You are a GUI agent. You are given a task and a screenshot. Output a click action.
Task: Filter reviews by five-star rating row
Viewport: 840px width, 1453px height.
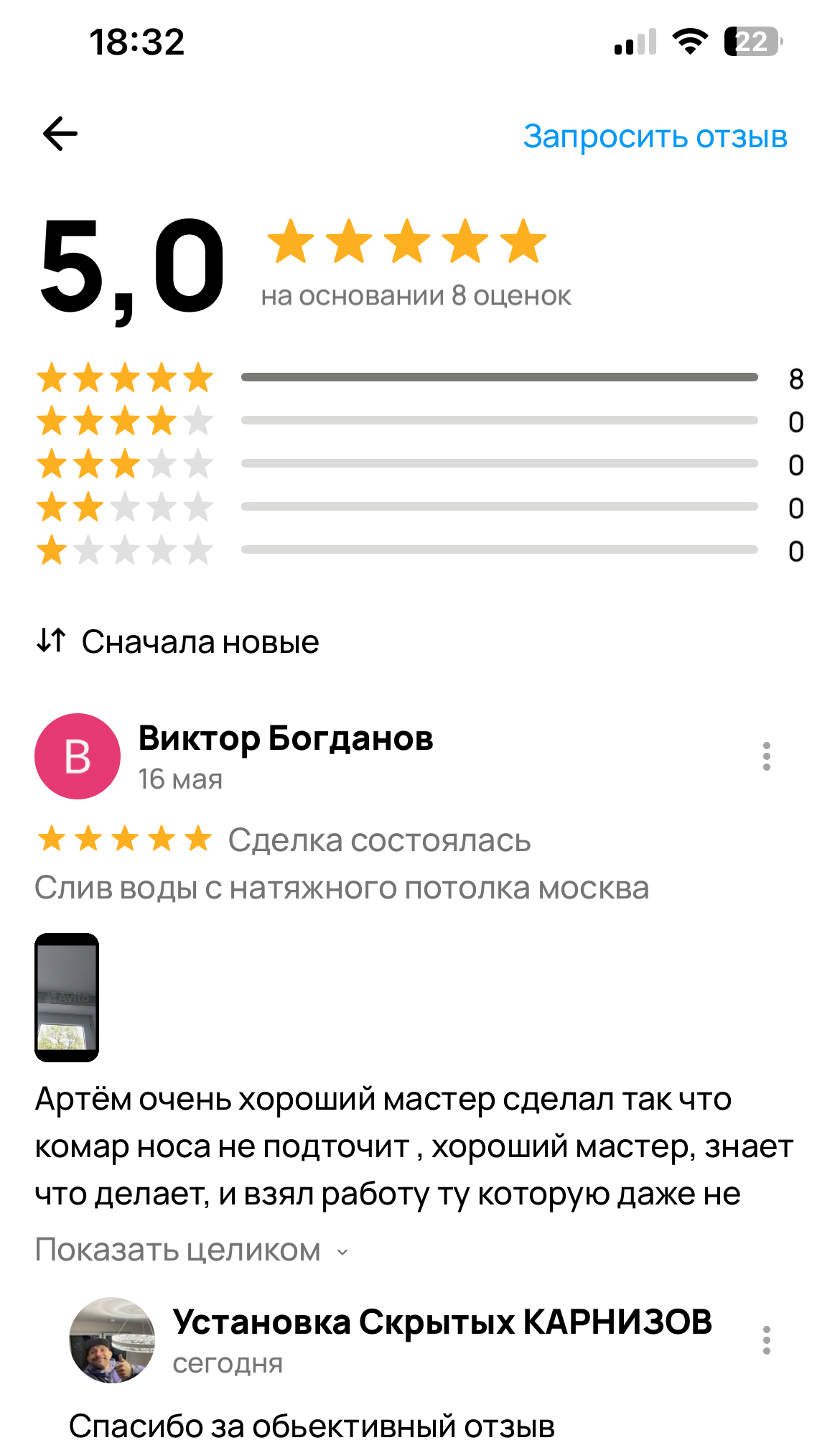[420, 378]
